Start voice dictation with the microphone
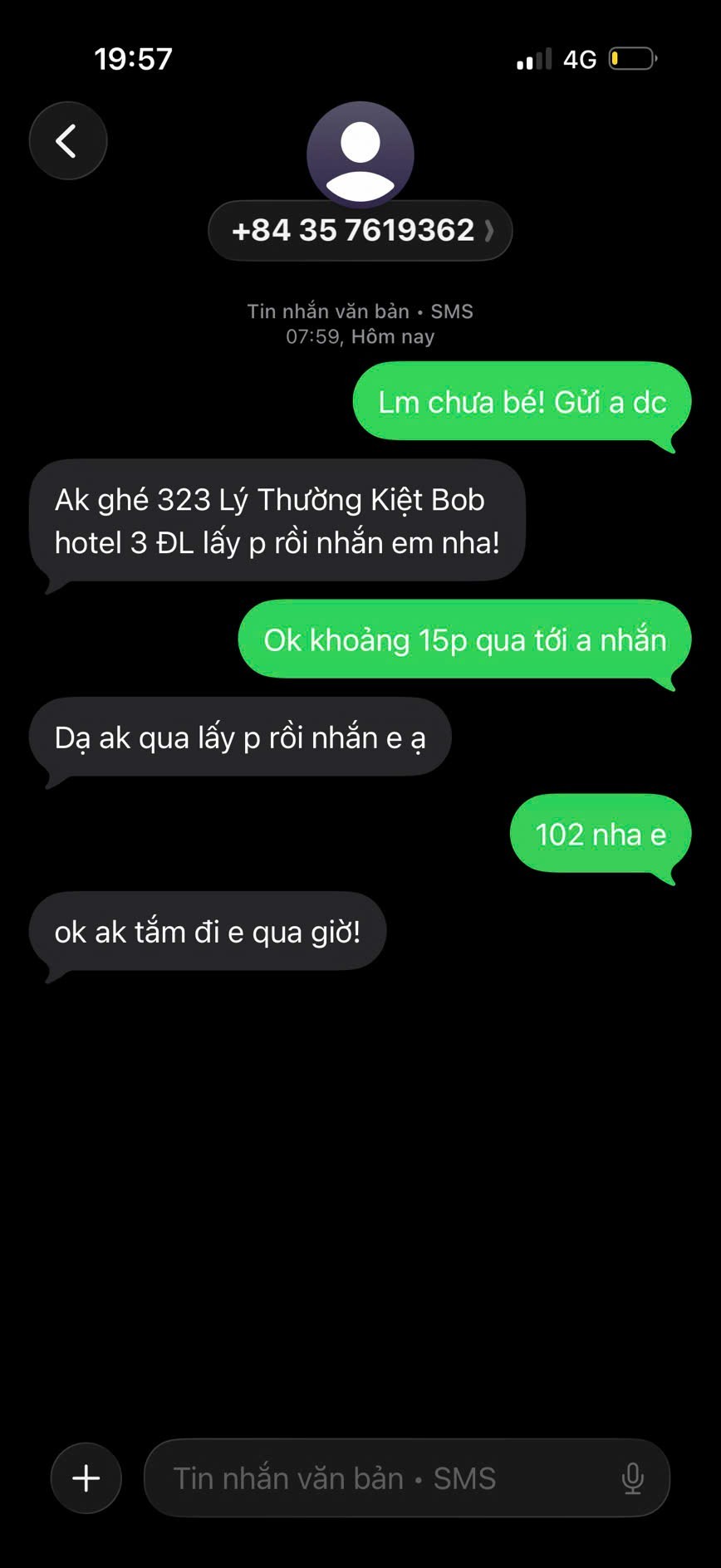Screen dimensions: 721x1568 (x=632, y=1477)
